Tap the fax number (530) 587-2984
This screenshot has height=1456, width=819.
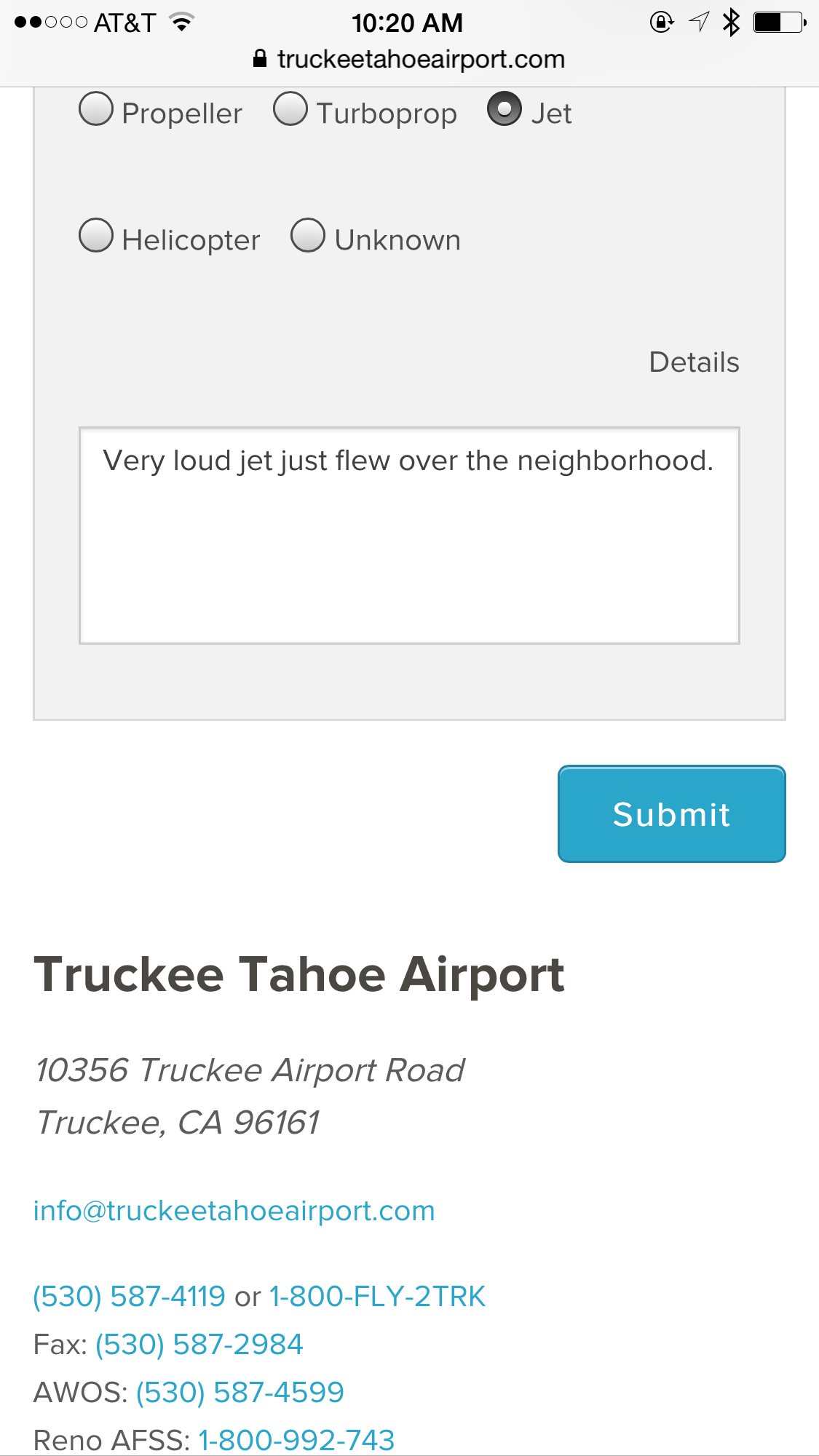click(199, 1344)
